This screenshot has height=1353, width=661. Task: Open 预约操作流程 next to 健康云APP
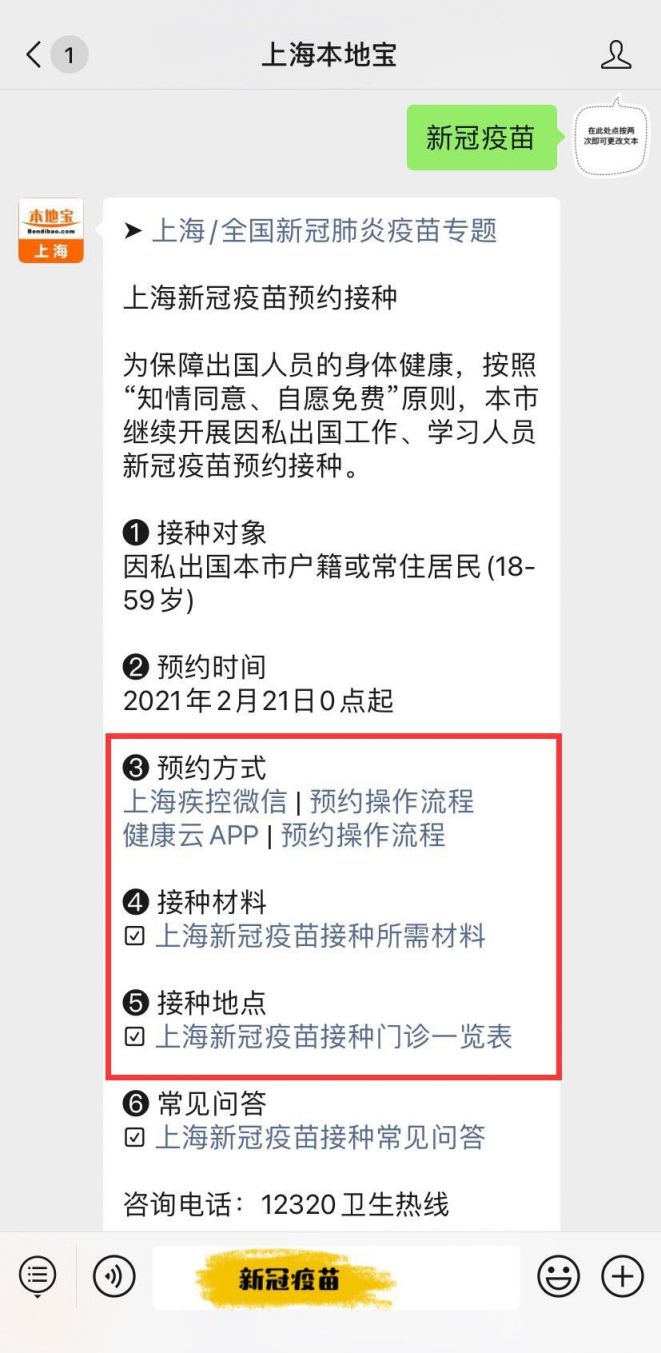pyautogui.click(x=363, y=835)
